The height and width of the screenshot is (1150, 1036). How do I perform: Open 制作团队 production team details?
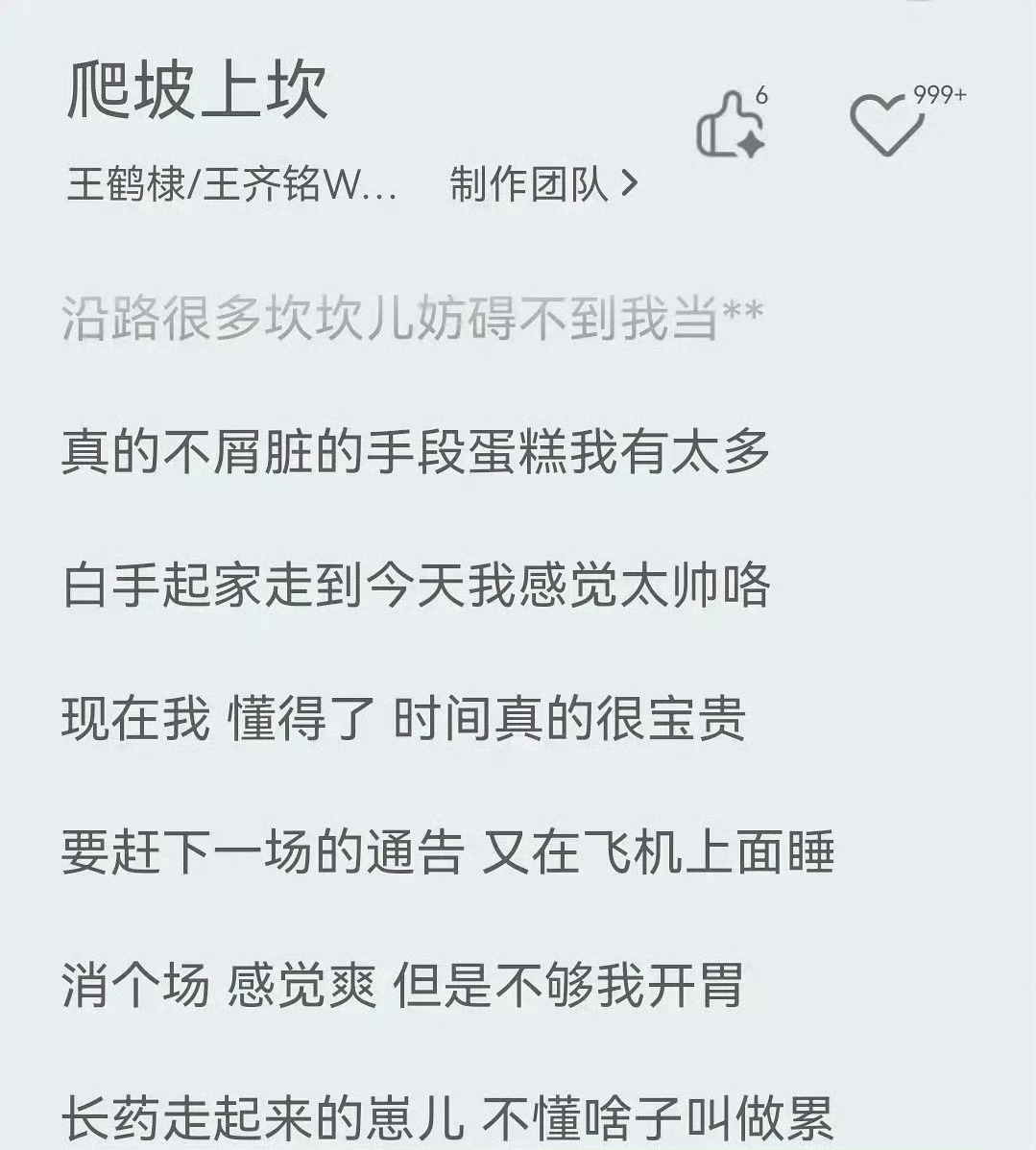(542, 183)
